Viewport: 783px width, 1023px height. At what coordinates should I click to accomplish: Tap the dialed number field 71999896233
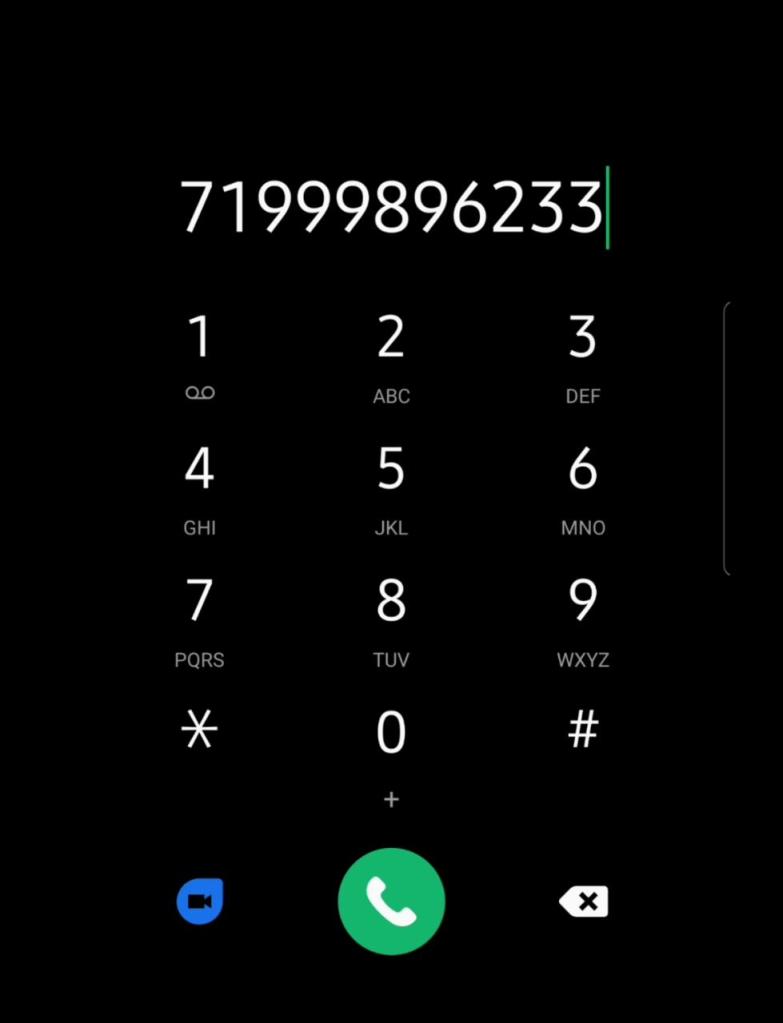(x=391, y=208)
